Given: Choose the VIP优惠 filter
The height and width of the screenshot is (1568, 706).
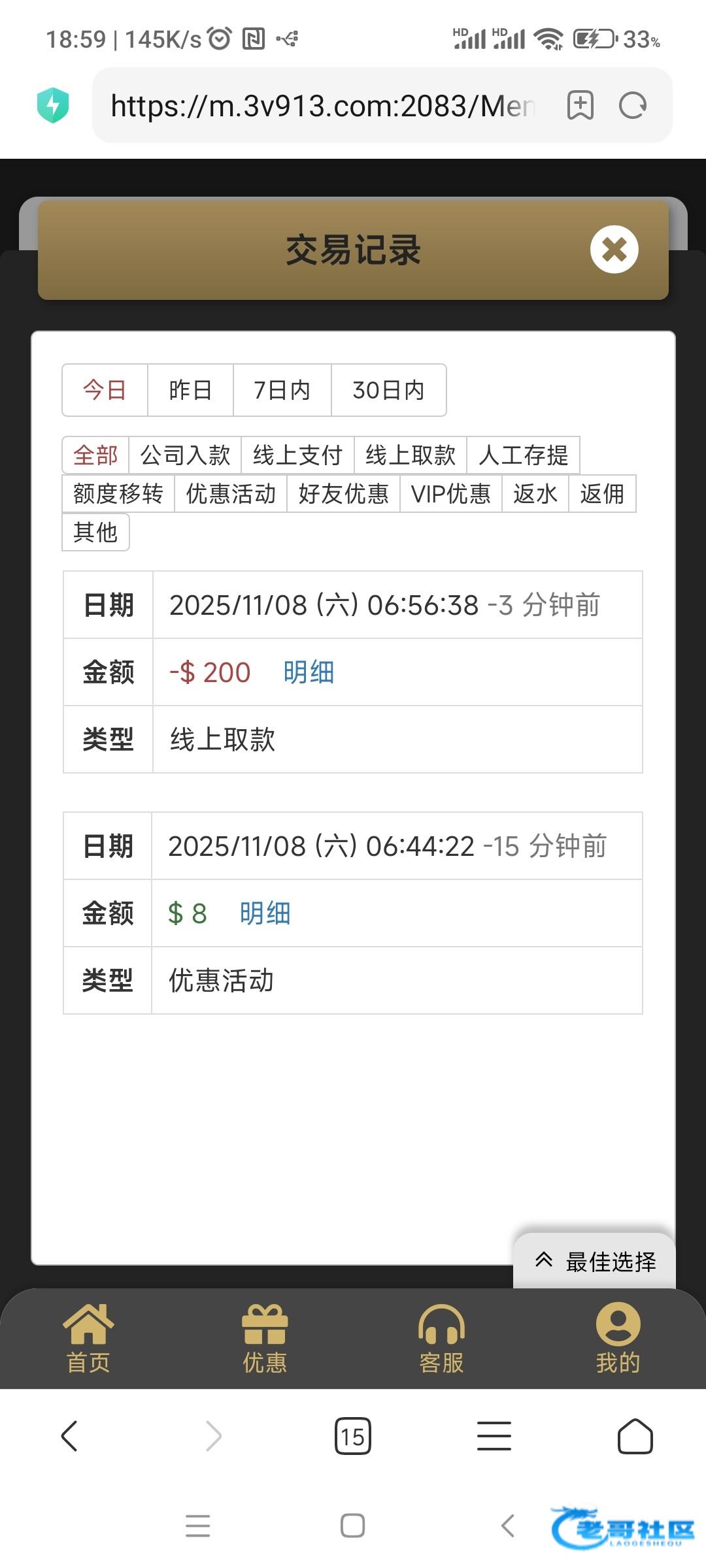Looking at the screenshot, I should click(450, 494).
